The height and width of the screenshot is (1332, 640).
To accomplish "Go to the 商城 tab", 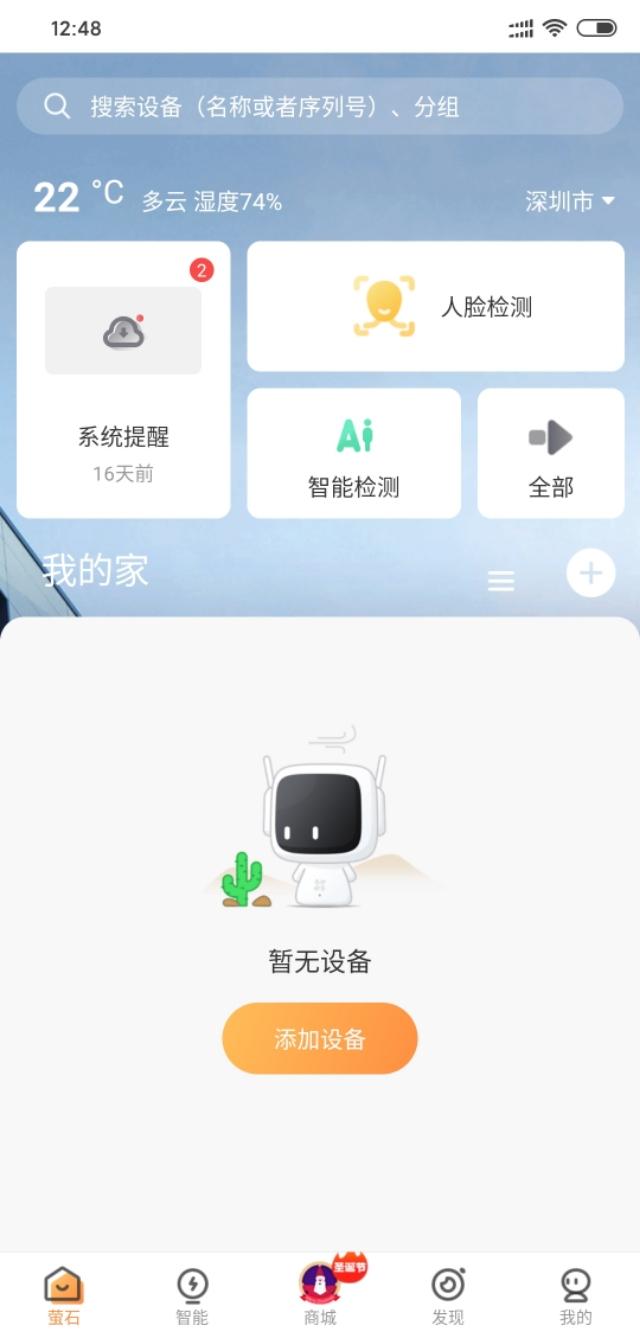I will [320, 1294].
